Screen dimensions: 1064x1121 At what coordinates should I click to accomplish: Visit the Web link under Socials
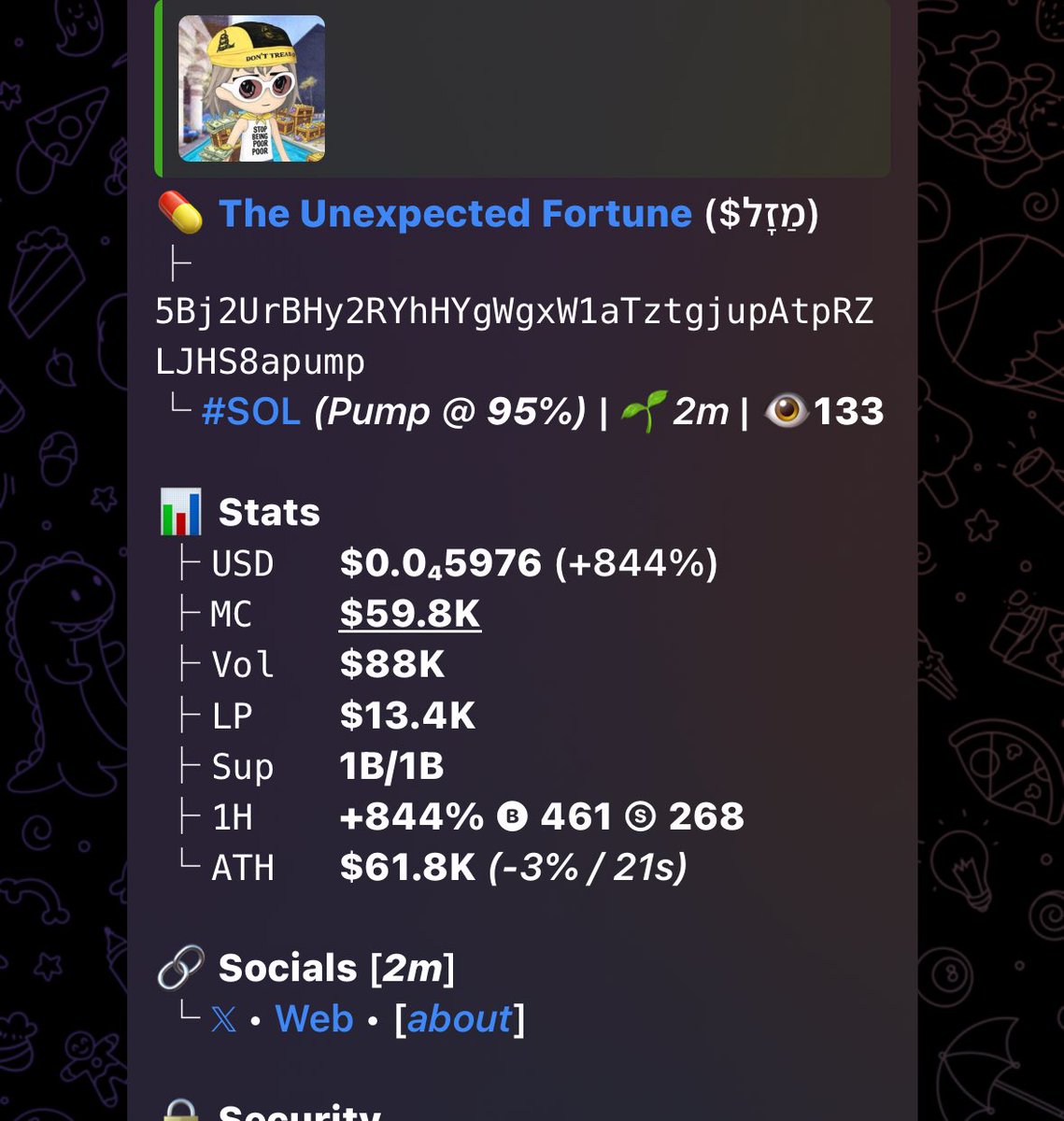314,1018
